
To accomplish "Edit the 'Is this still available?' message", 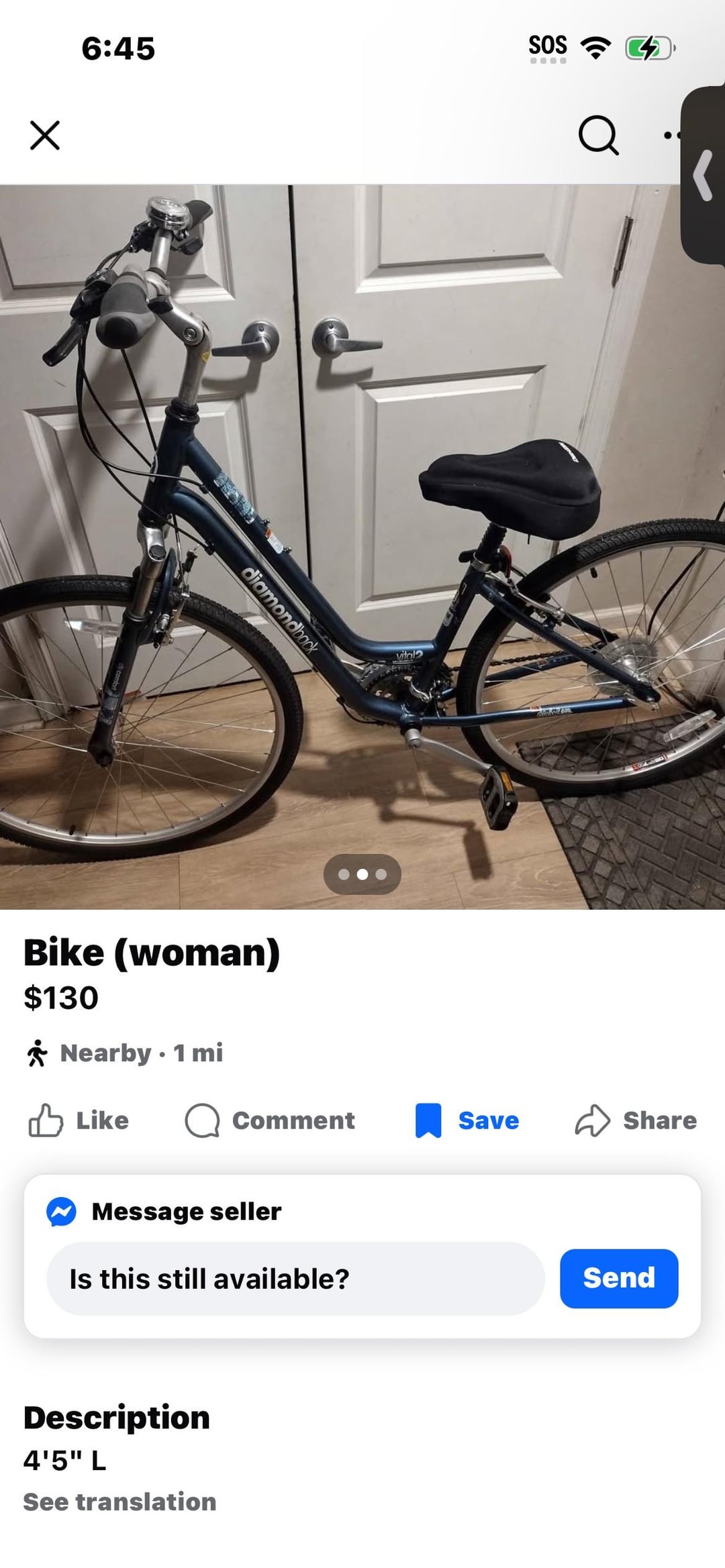I will tap(295, 1279).
